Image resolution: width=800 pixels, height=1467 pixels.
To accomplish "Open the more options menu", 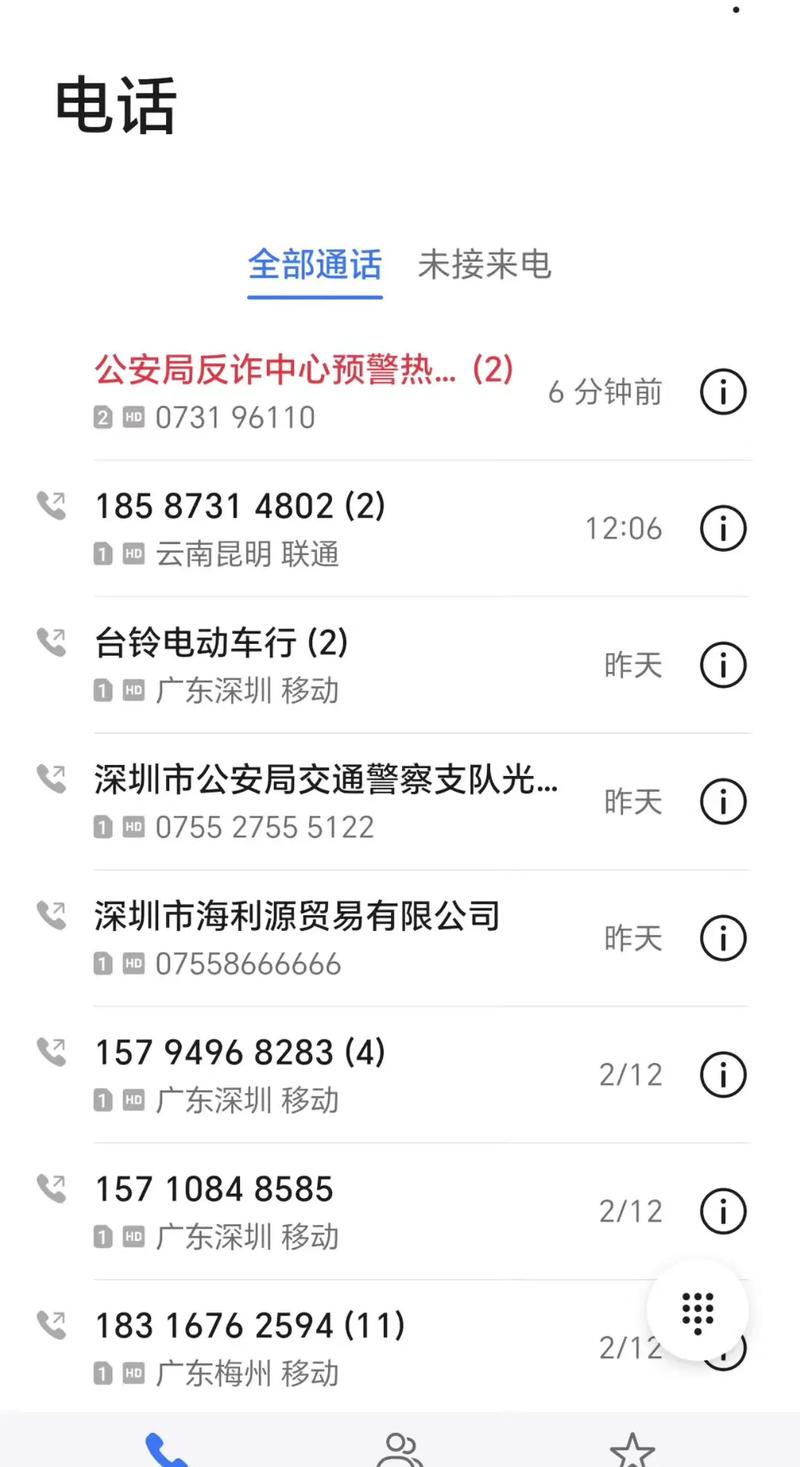I will (736, 10).
